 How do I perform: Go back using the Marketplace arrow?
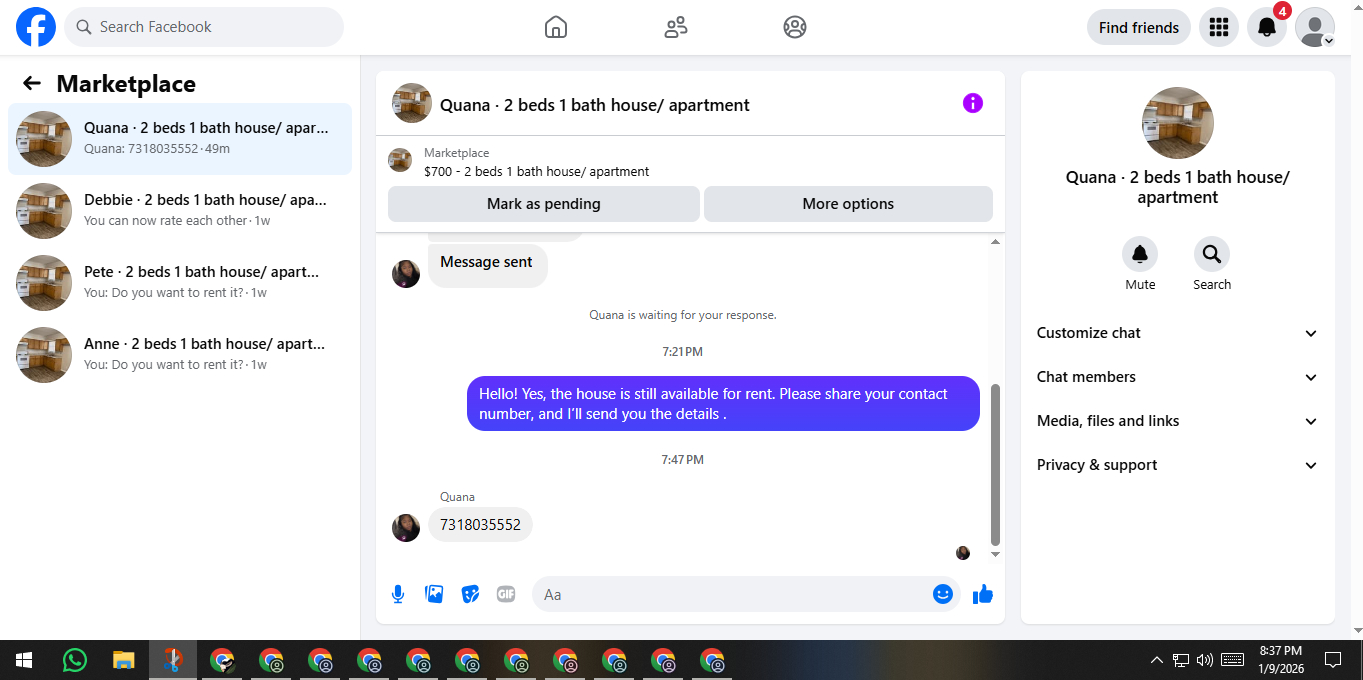pyautogui.click(x=32, y=84)
